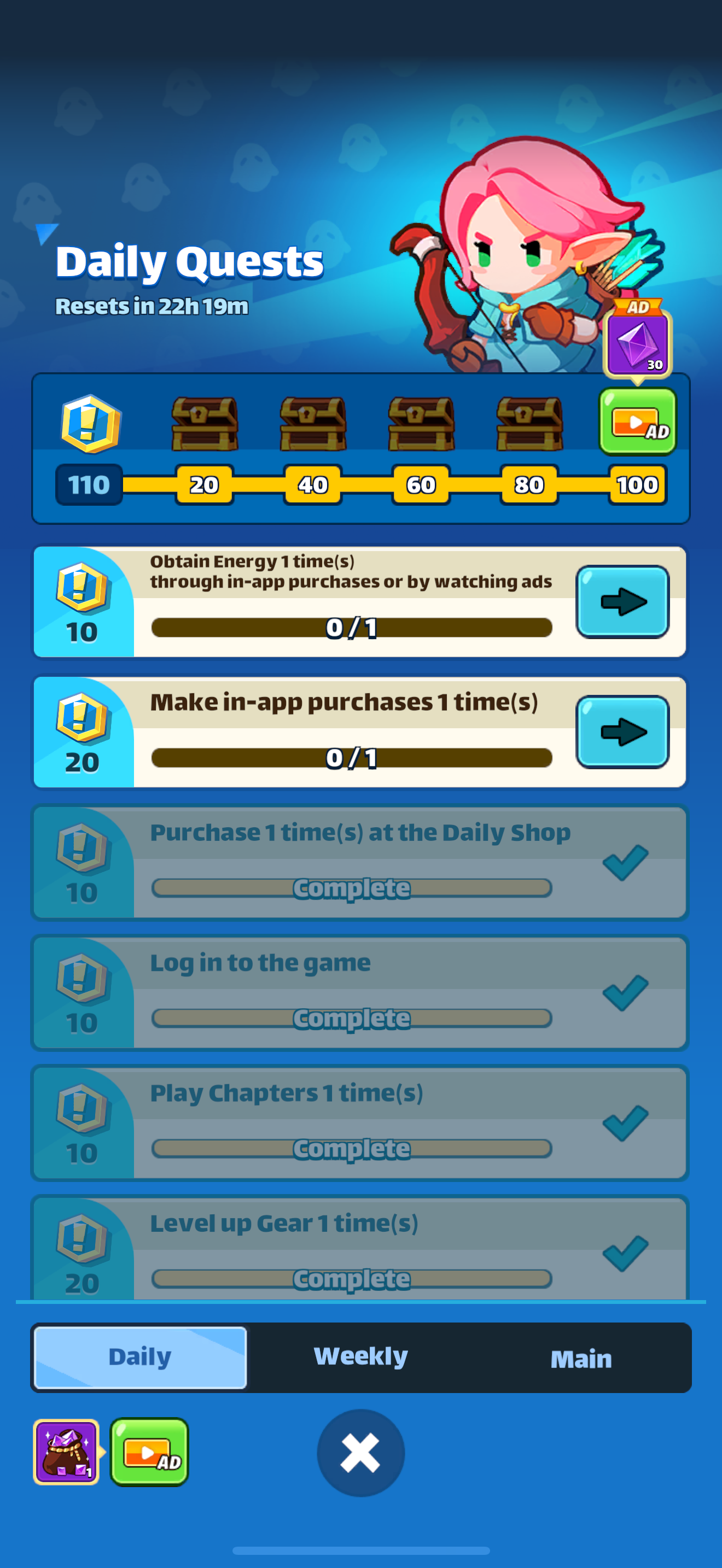Close the Daily Quests screen

tap(360, 1452)
